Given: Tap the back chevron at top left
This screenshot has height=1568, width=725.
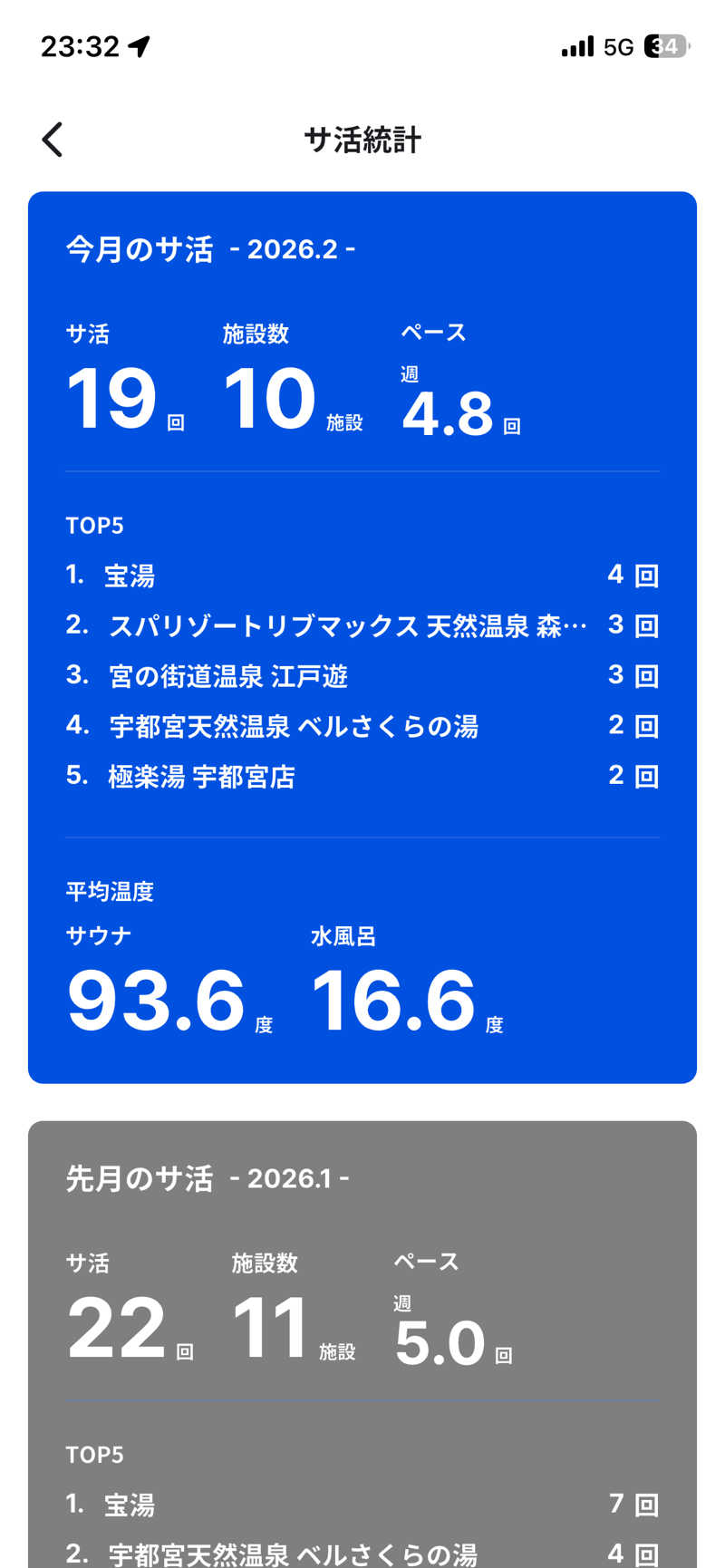Looking at the screenshot, I should click(x=52, y=140).
